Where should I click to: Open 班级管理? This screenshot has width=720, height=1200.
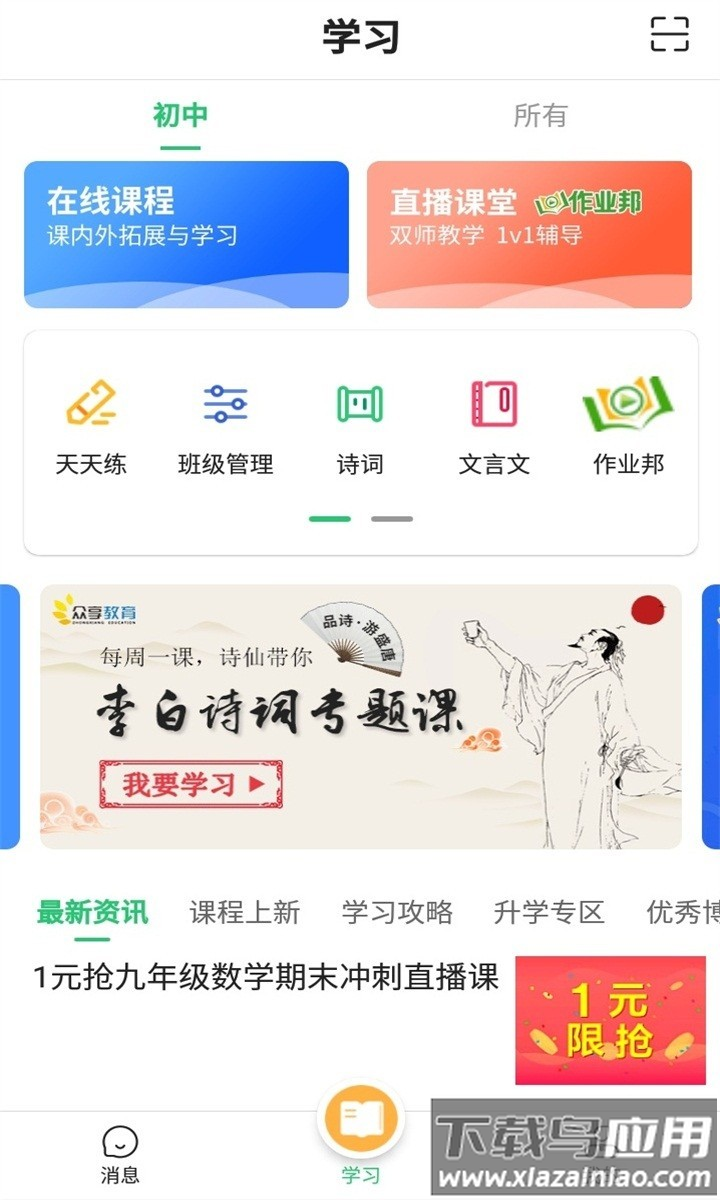225,425
